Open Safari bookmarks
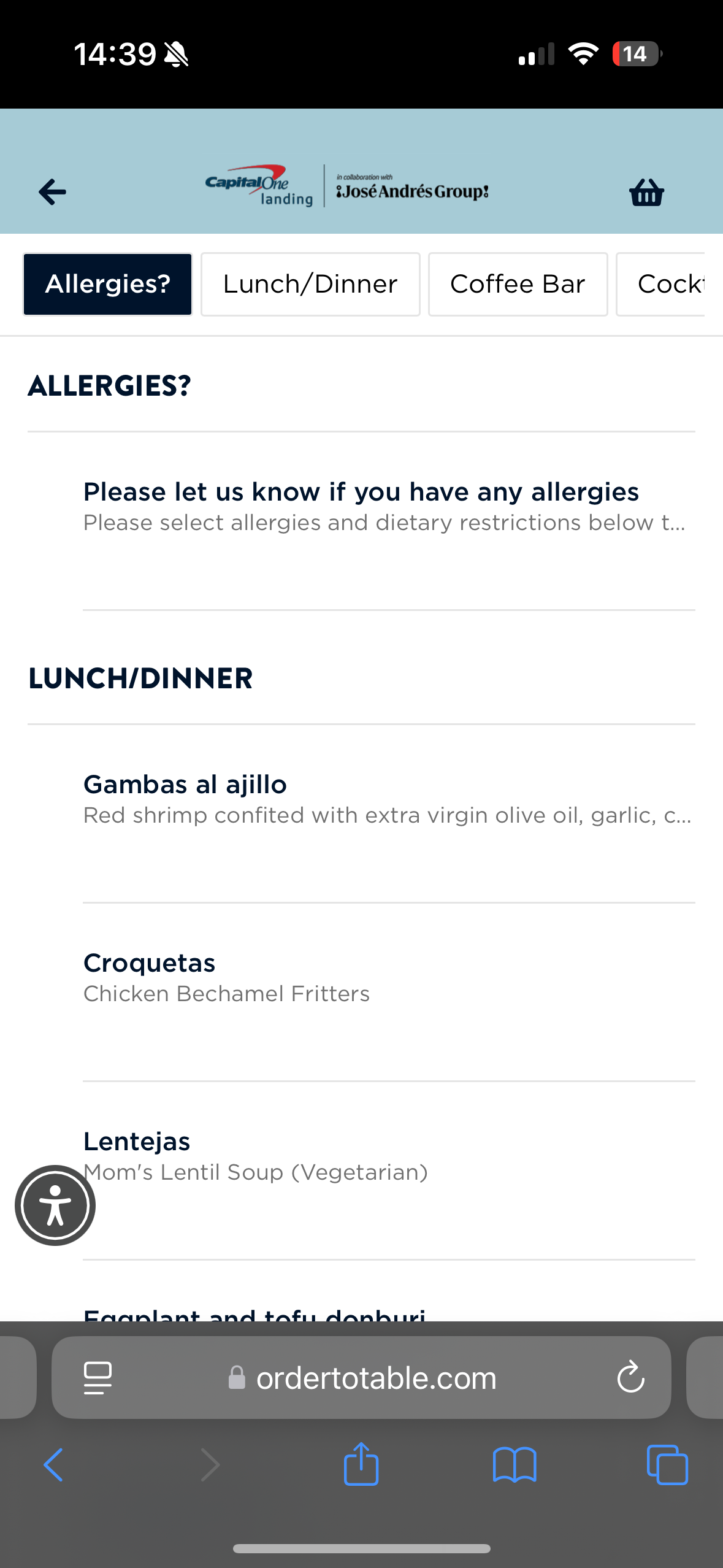 click(x=515, y=1464)
